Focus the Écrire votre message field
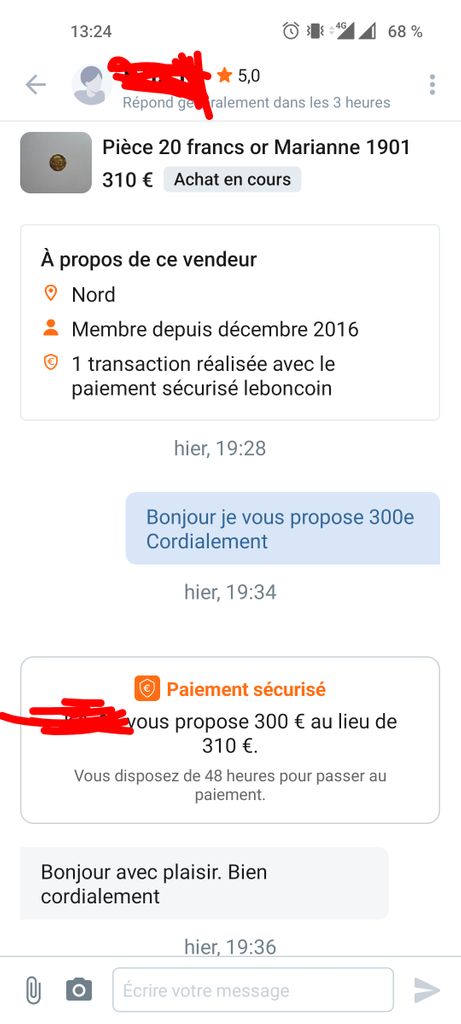The width and height of the screenshot is (461, 1024). 253,990
